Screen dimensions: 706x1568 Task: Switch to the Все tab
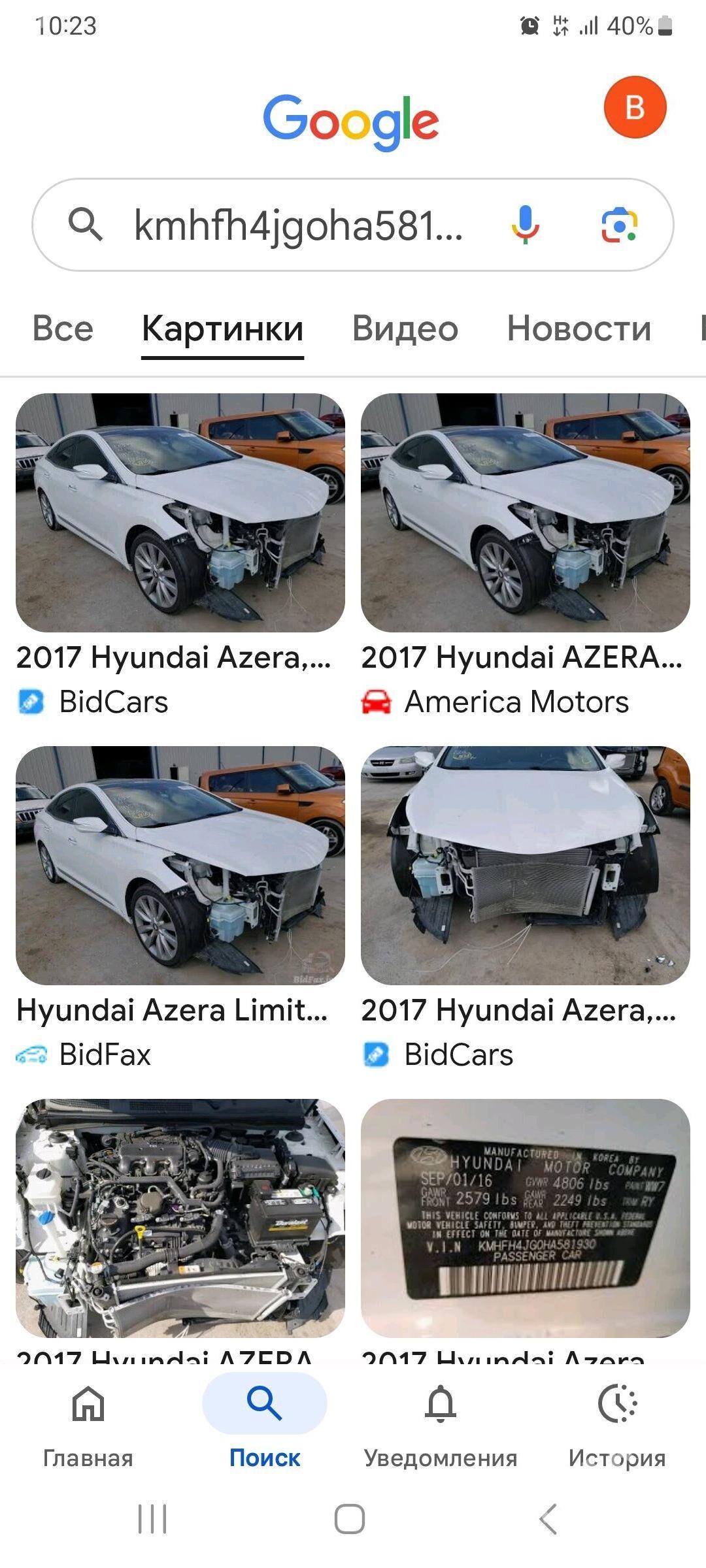pos(63,328)
